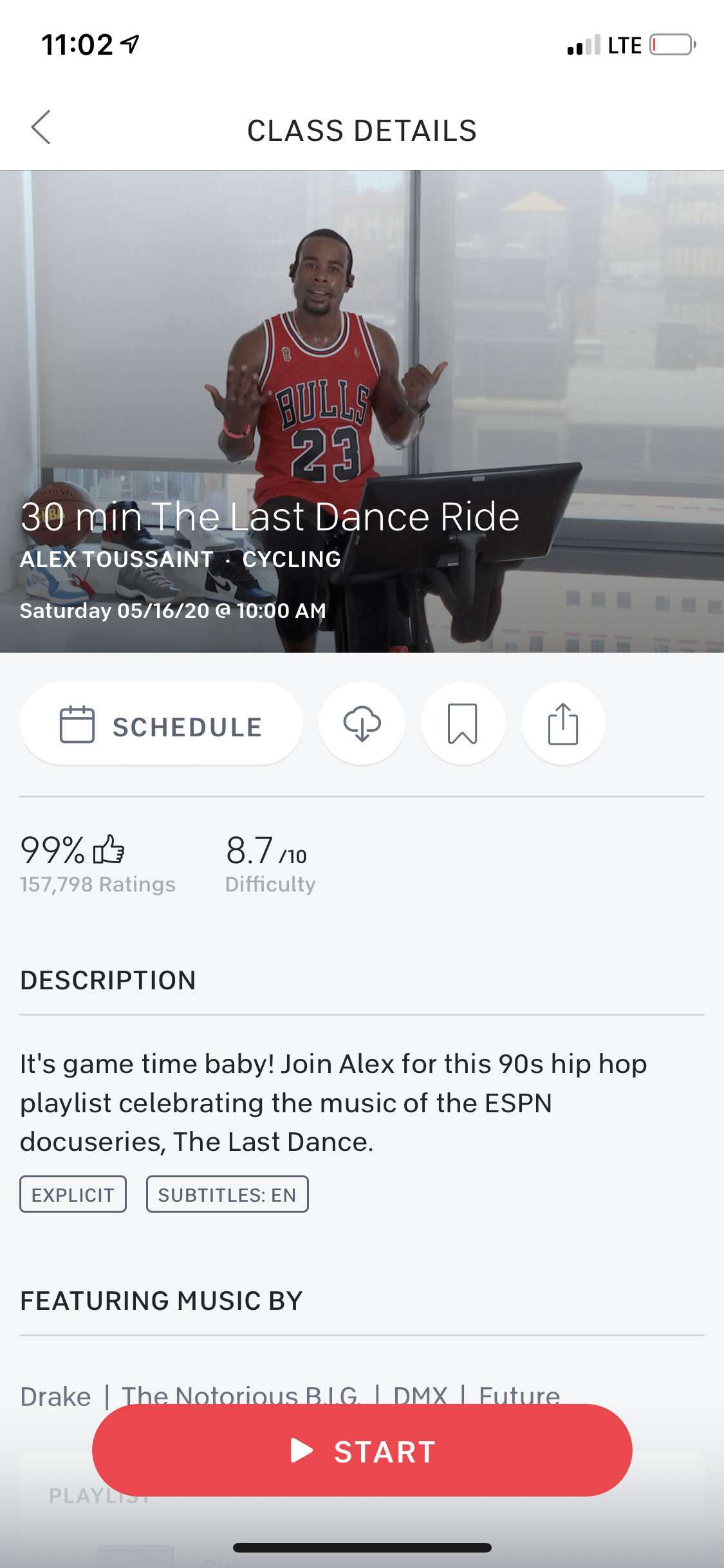Viewport: 724px width, 1568px height.
Task: Download the class for offline use
Action: tap(362, 724)
